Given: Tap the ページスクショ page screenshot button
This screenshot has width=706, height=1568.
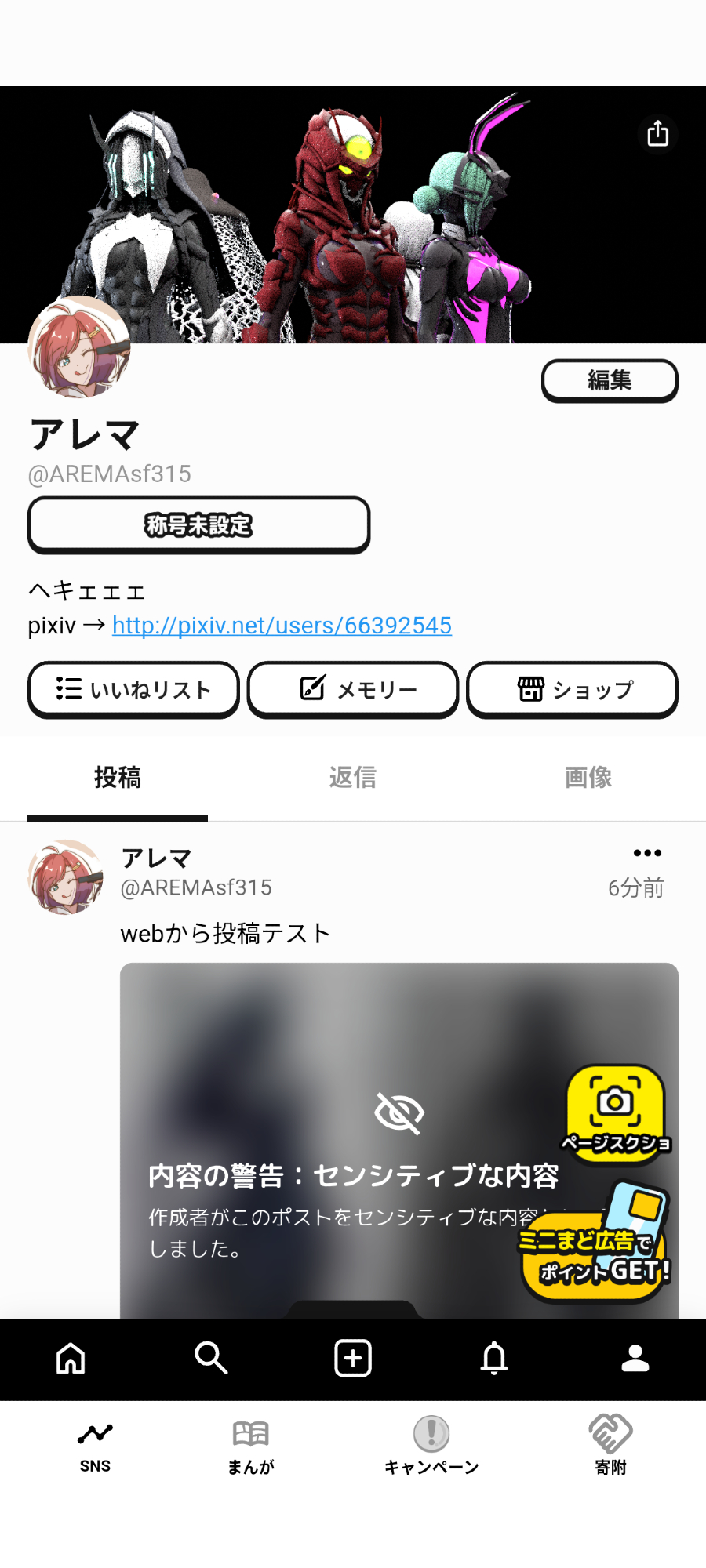Looking at the screenshot, I should 616,1113.
